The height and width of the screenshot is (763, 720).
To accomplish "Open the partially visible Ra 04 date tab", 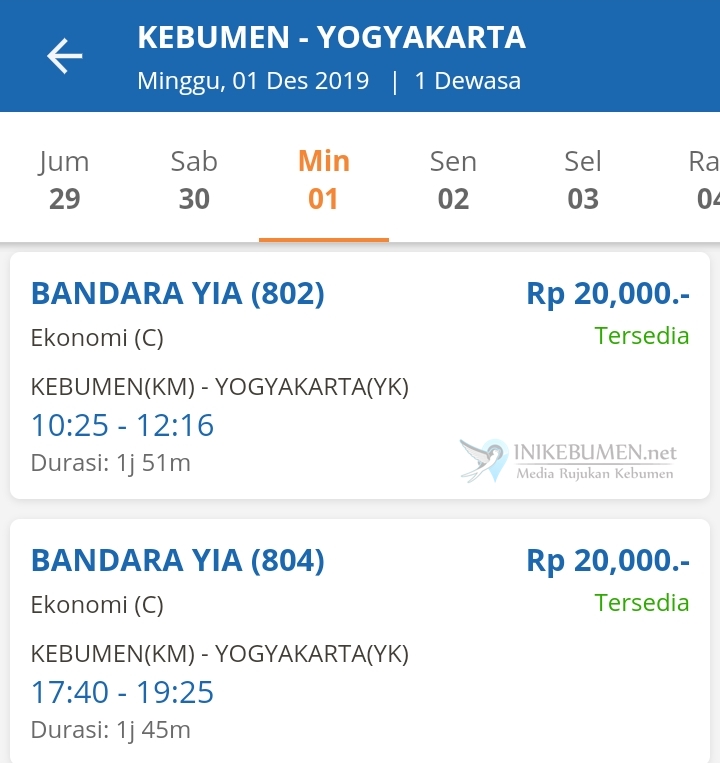I will pyautogui.click(x=705, y=180).
